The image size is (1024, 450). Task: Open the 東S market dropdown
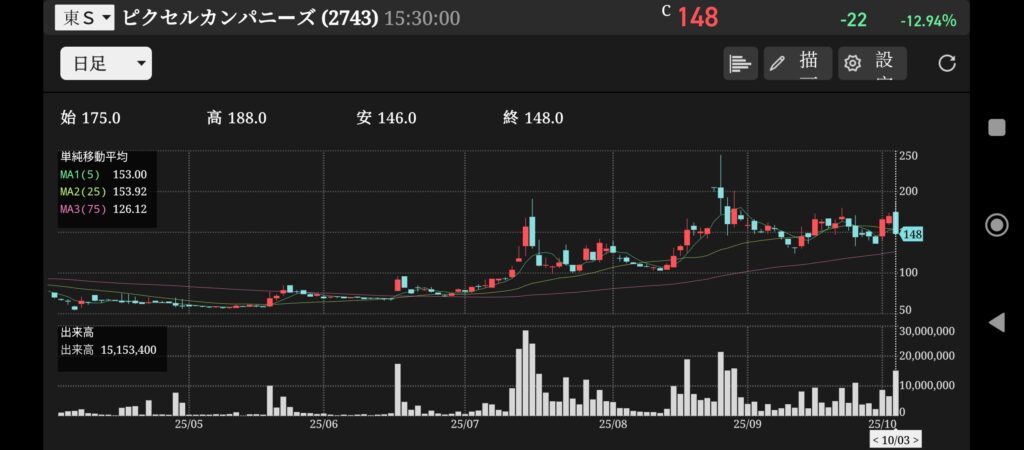[84, 16]
